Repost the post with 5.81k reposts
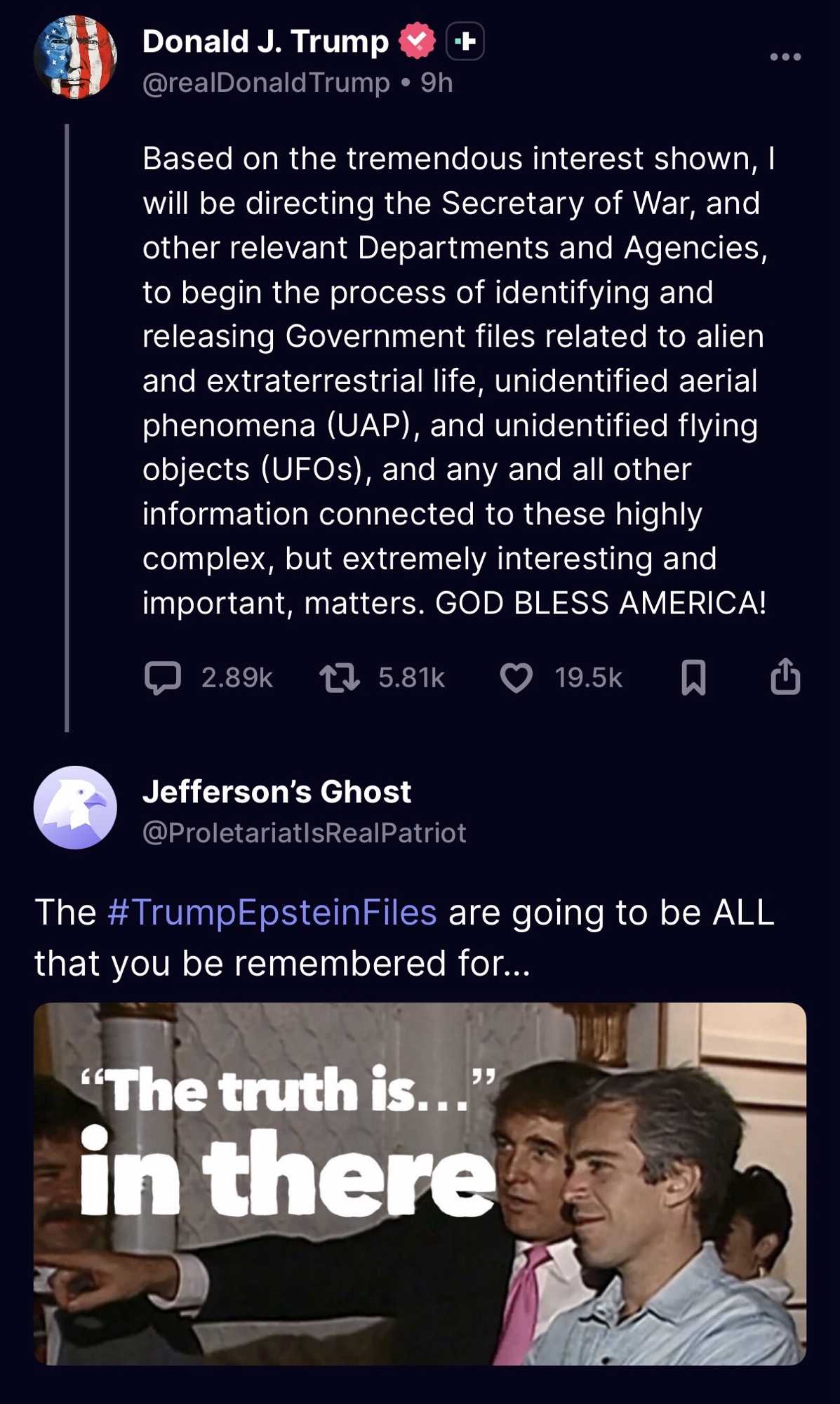Image resolution: width=840 pixels, height=1404 pixels. [x=340, y=677]
